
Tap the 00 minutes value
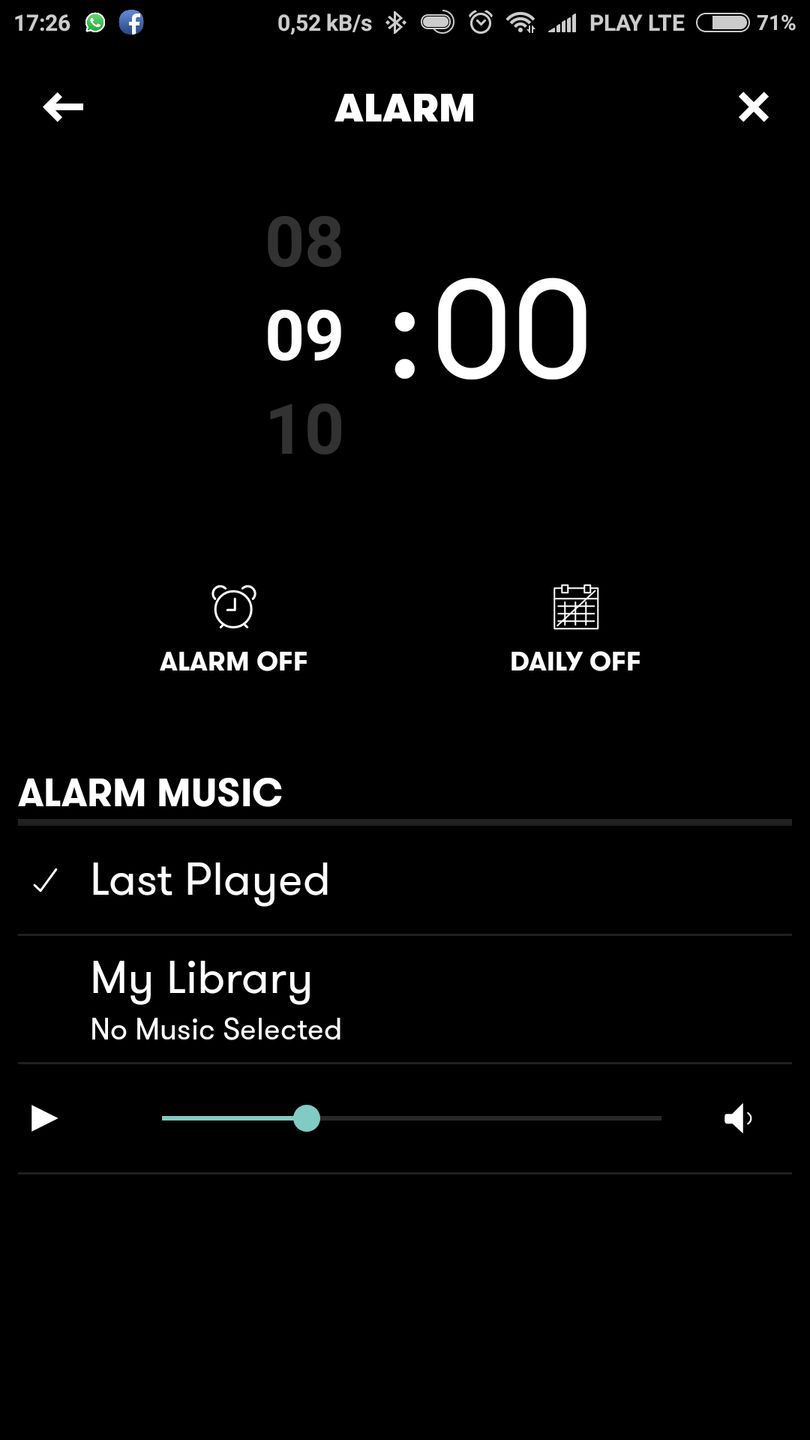pyautogui.click(x=511, y=331)
